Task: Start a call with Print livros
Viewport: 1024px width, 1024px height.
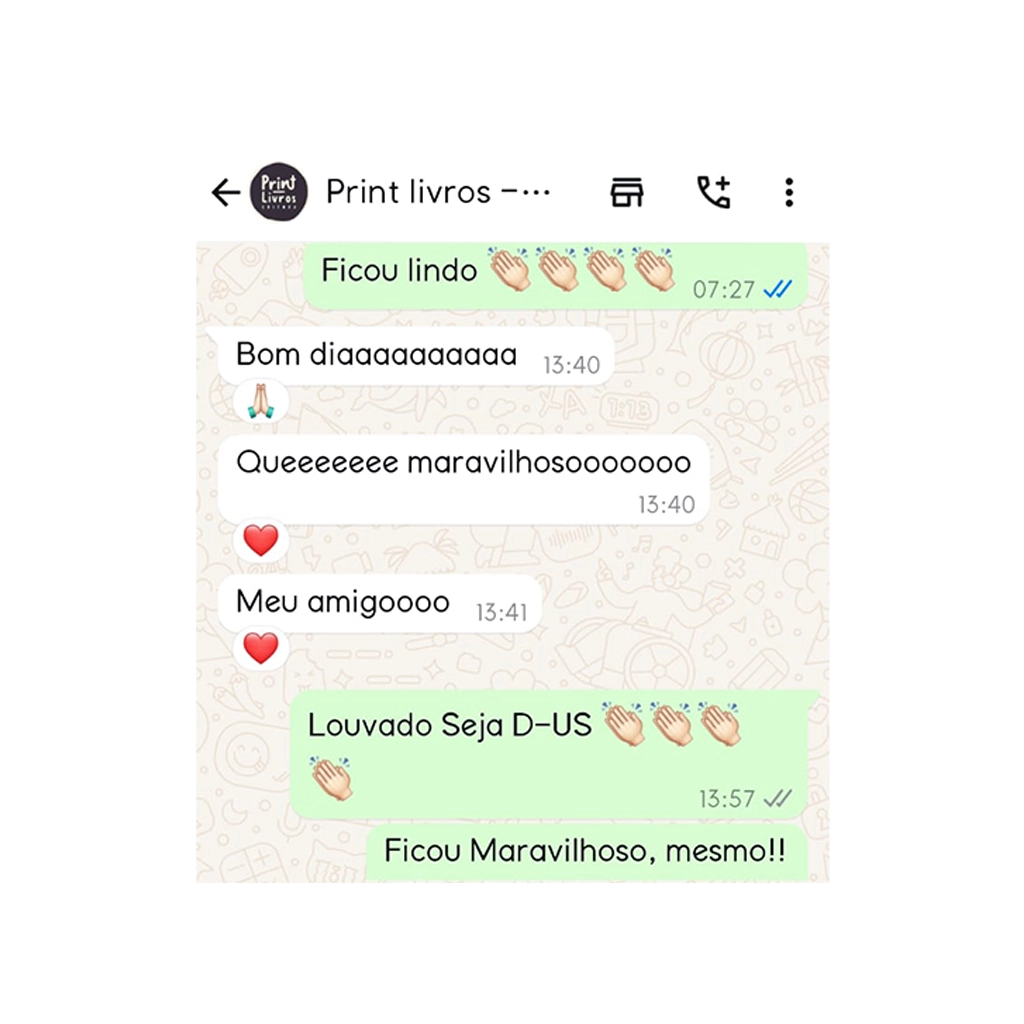Action: coord(713,192)
